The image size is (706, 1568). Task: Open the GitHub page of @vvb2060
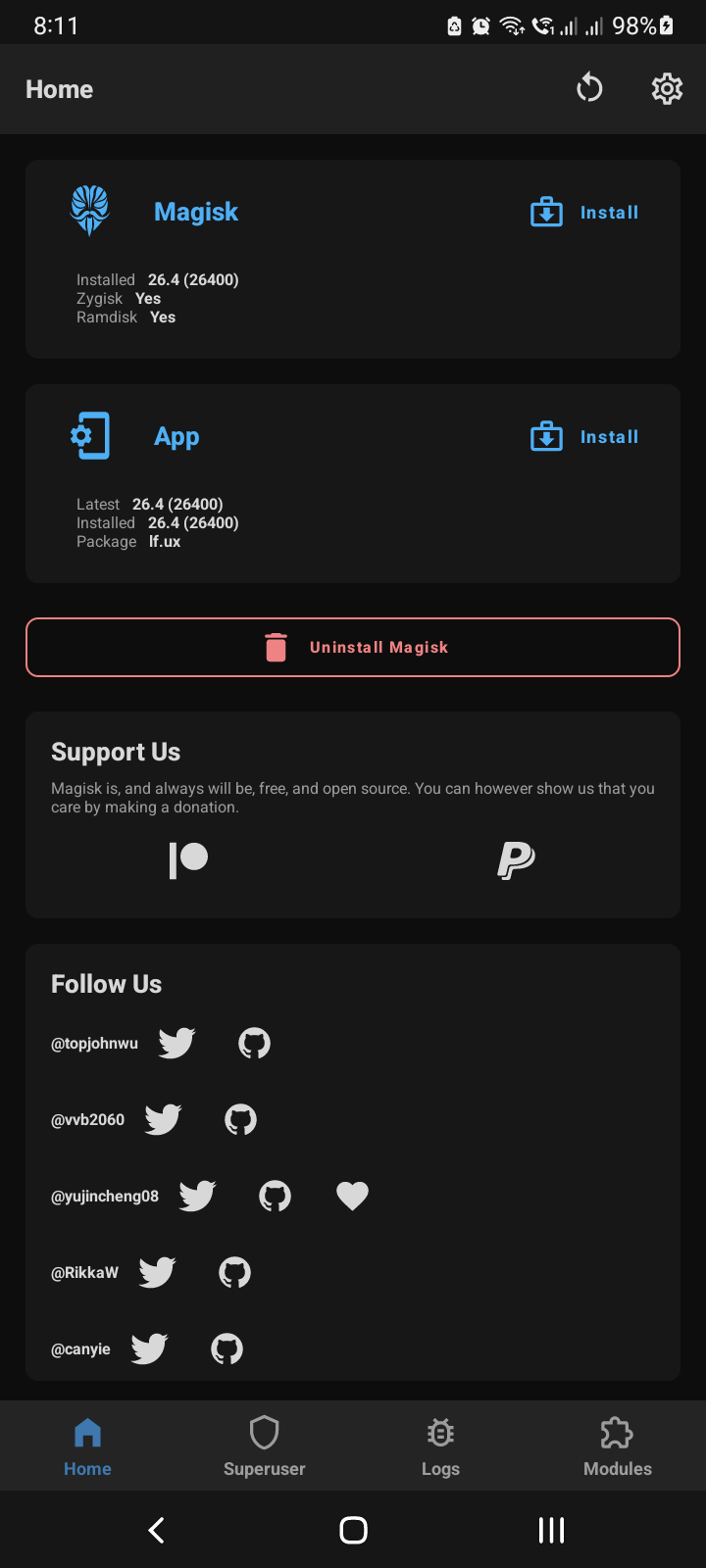pyautogui.click(x=240, y=1119)
